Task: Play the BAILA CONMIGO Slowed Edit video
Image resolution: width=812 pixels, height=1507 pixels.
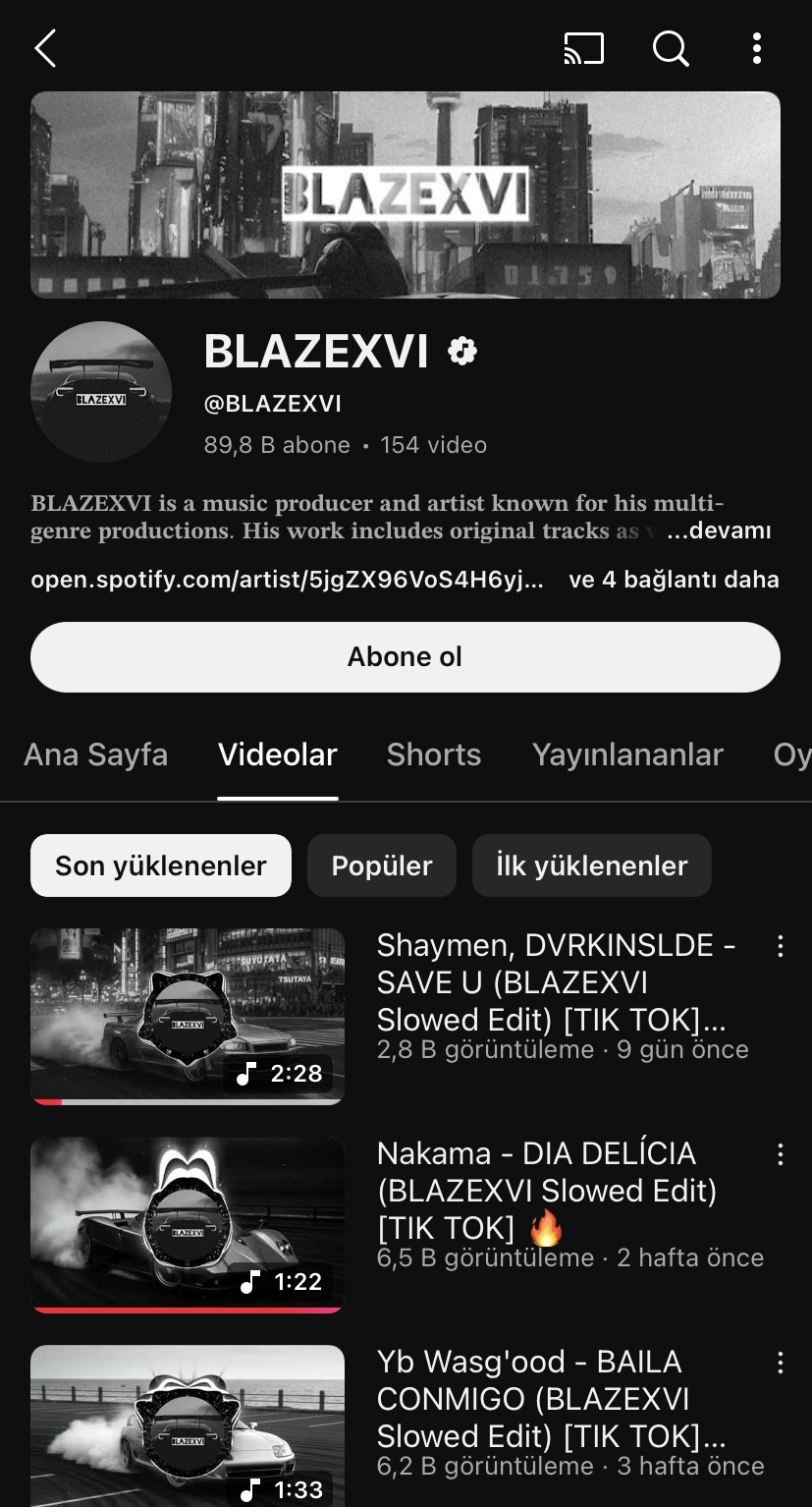Action: pyautogui.click(x=188, y=1426)
